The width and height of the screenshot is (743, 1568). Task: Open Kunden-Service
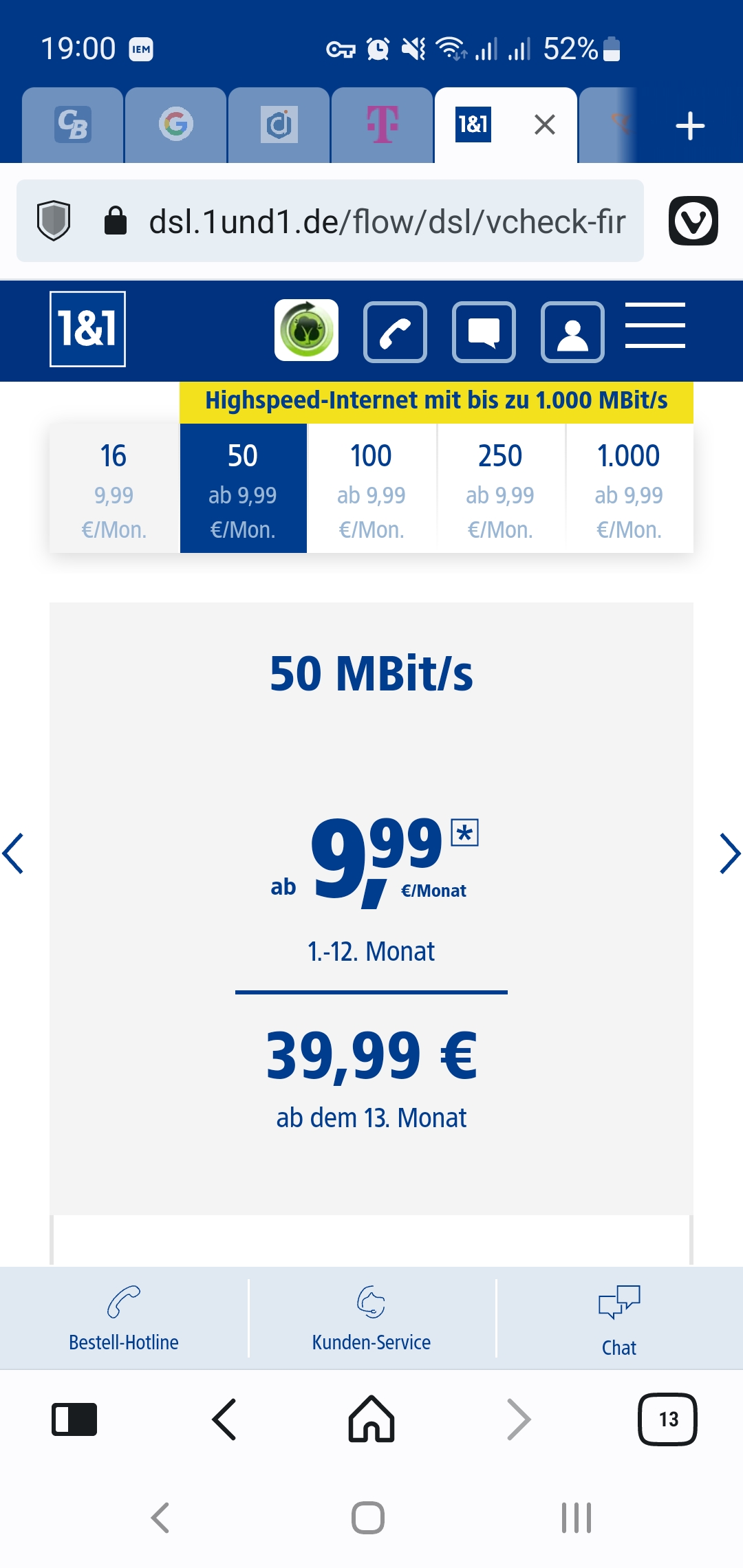pyautogui.click(x=371, y=1318)
